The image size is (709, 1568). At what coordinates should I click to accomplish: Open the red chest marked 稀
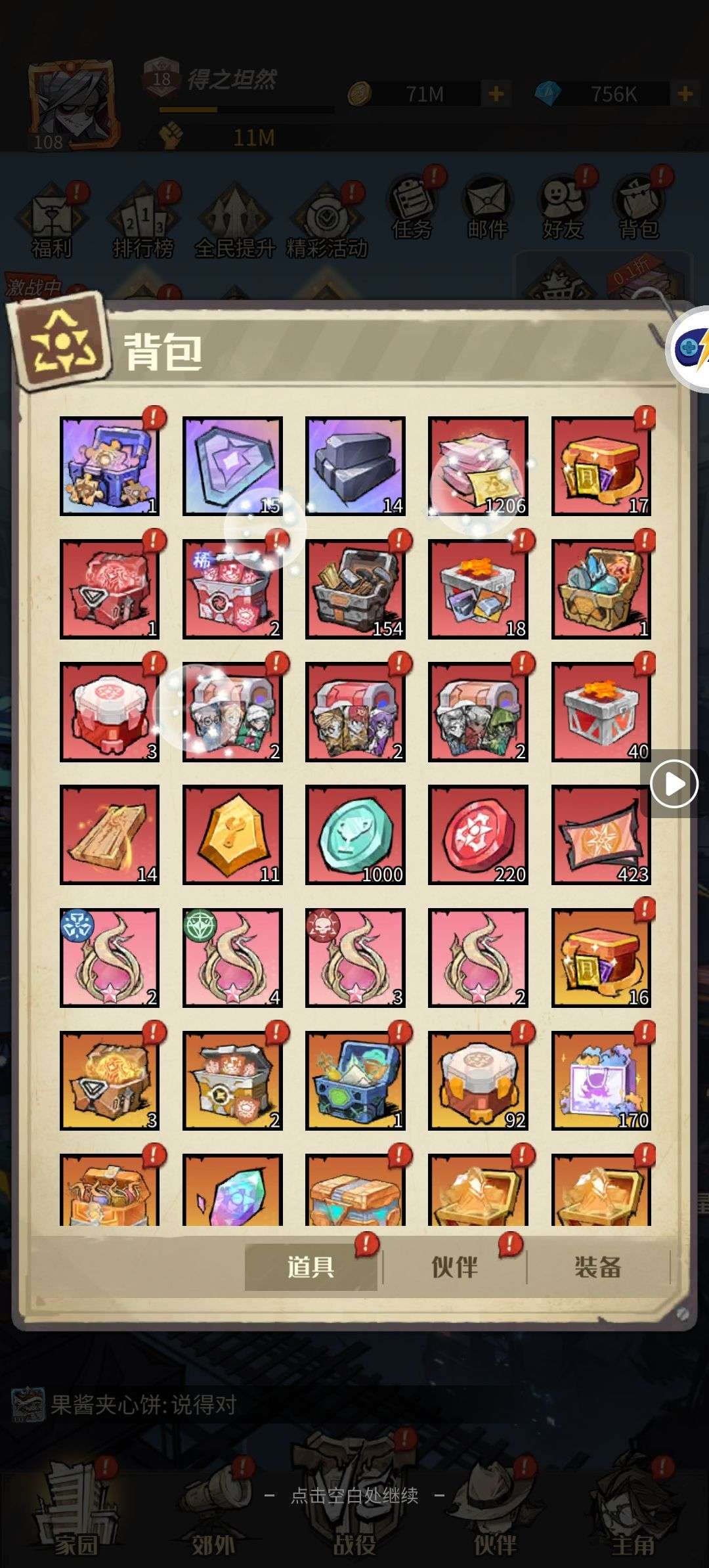click(x=232, y=589)
